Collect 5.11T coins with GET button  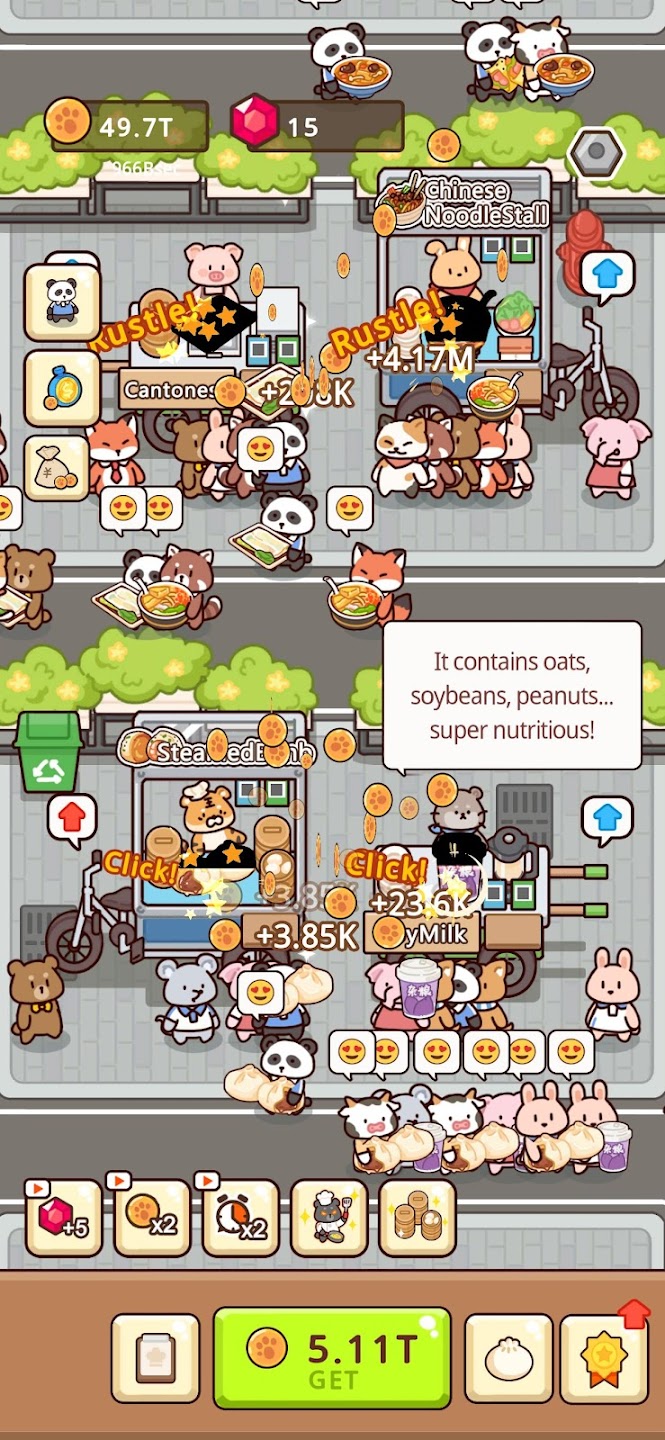tap(332, 1357)
